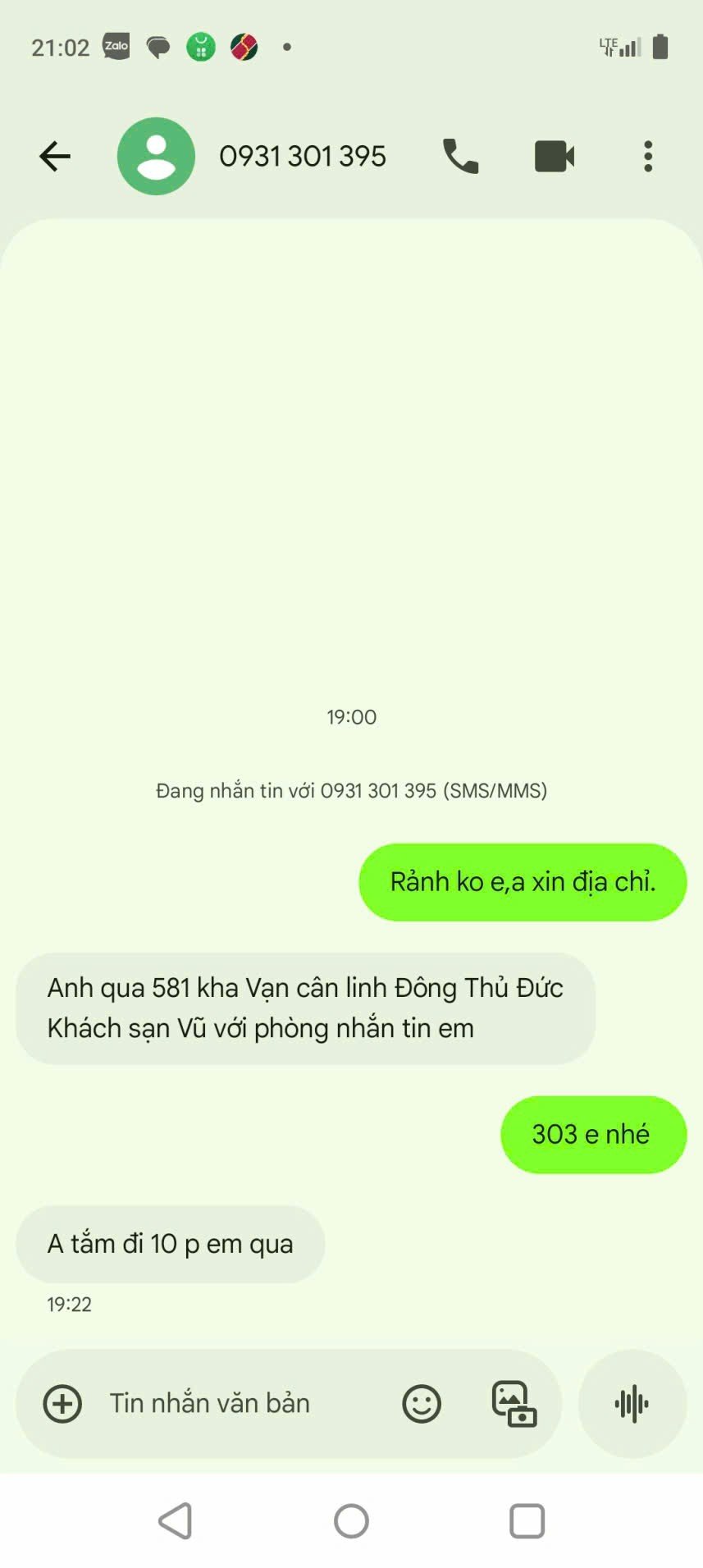Open contact avatar for 0931 301 395
Screen dimensions: 703x1568
156,156
